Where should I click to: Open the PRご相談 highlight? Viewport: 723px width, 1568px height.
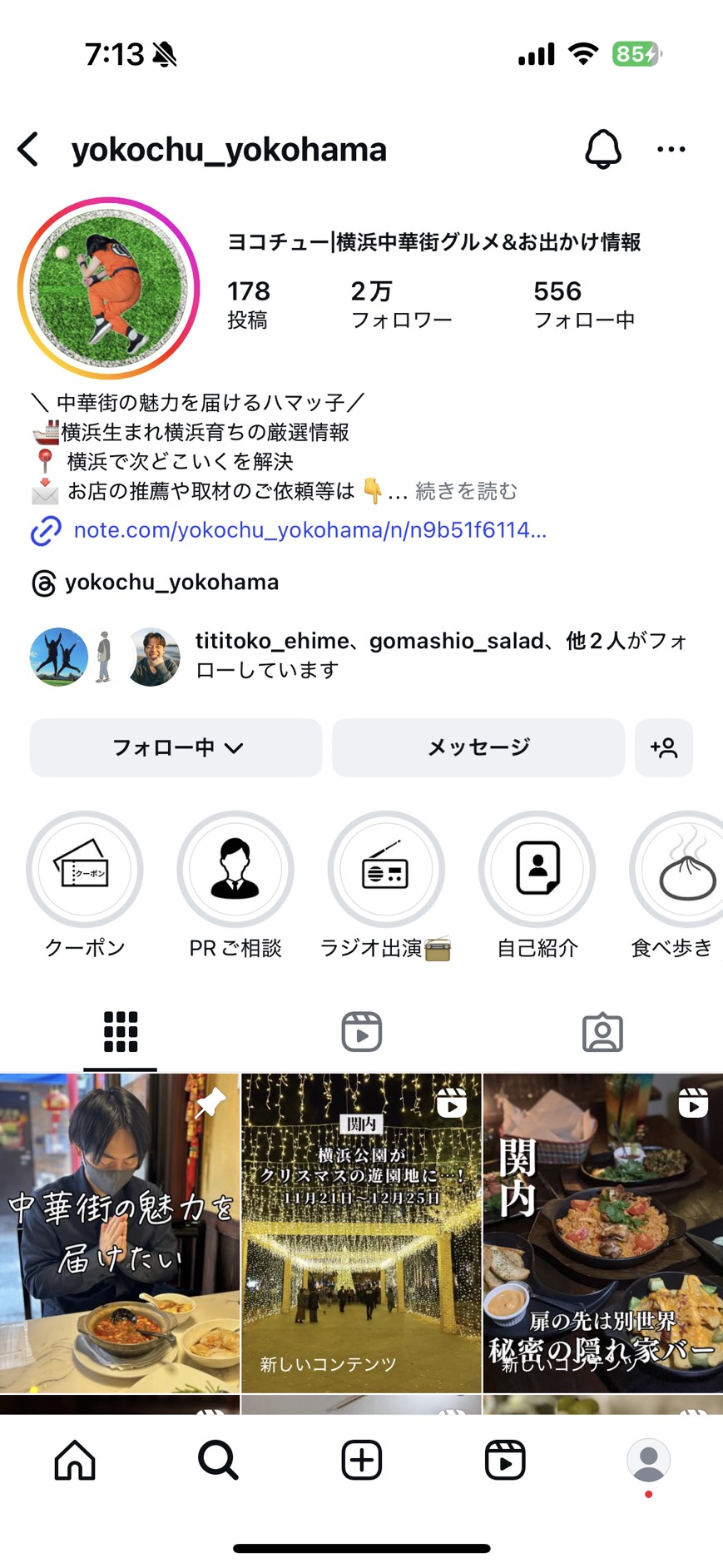235,869
